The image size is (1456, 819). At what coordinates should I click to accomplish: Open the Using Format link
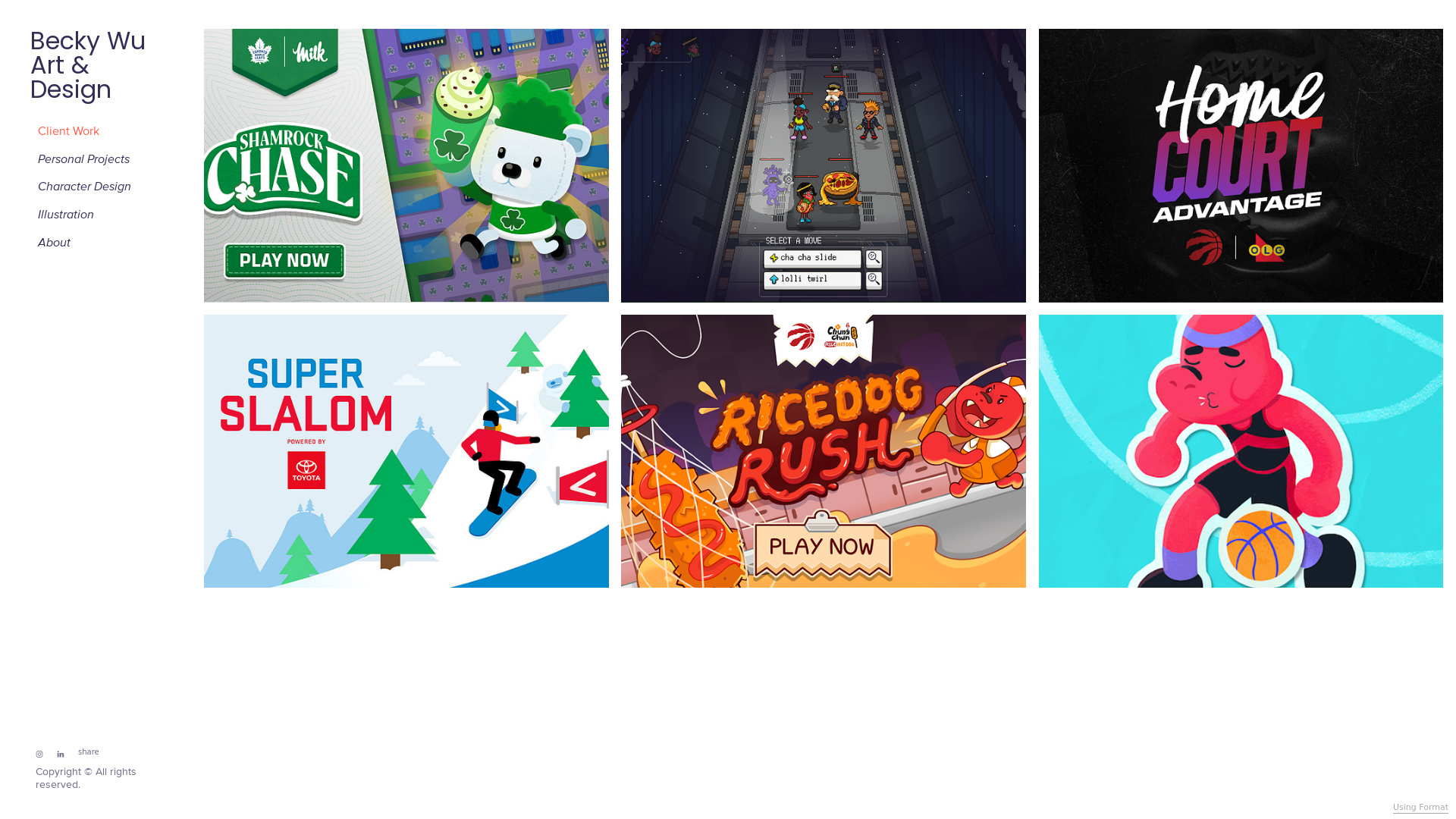pos(1420,807)
